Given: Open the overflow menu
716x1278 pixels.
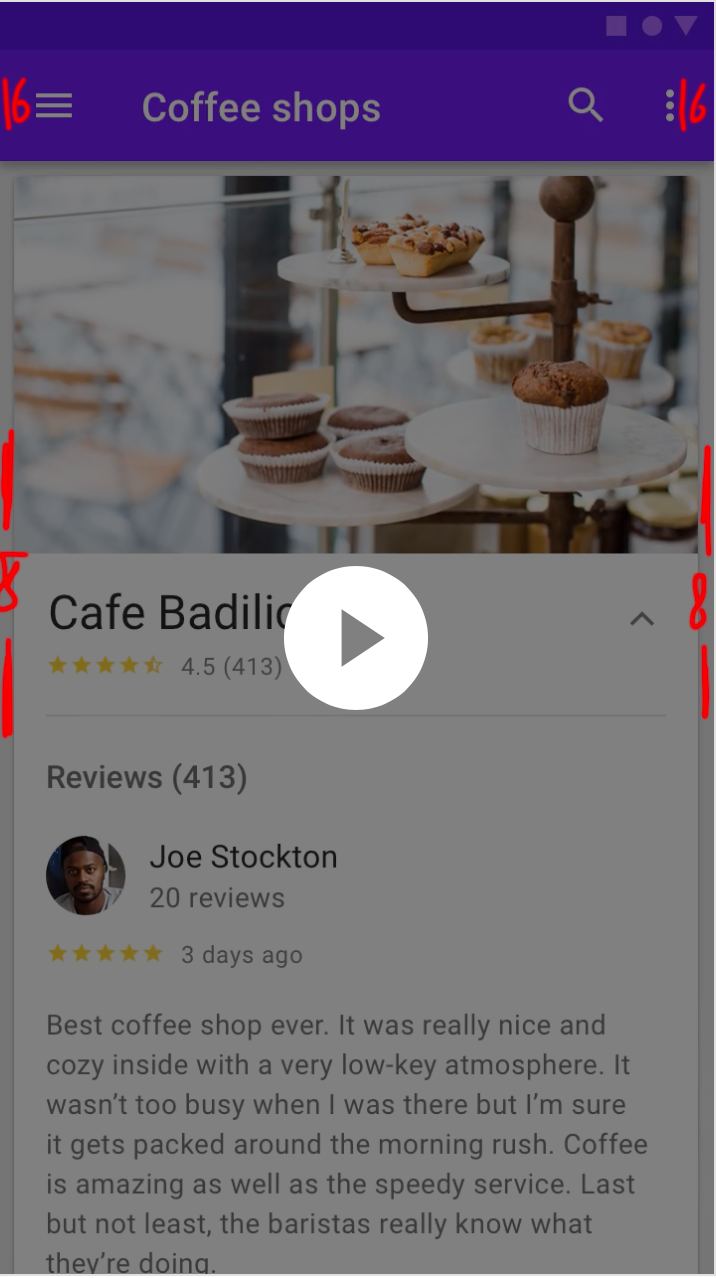Looking at the screenshot, I should 669,106.
